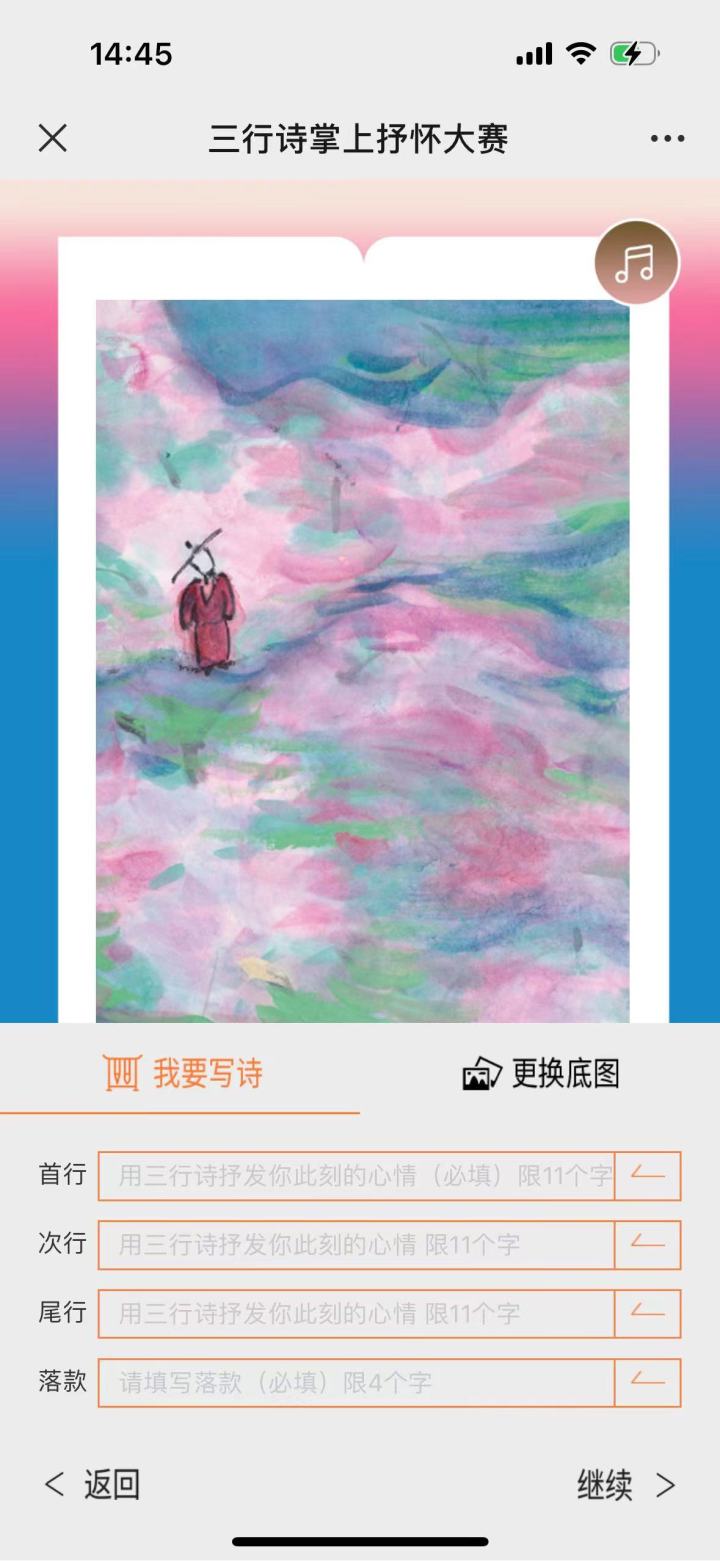
Task: Switch to the 我要写诗 tab
Action: click(182, 1074)
